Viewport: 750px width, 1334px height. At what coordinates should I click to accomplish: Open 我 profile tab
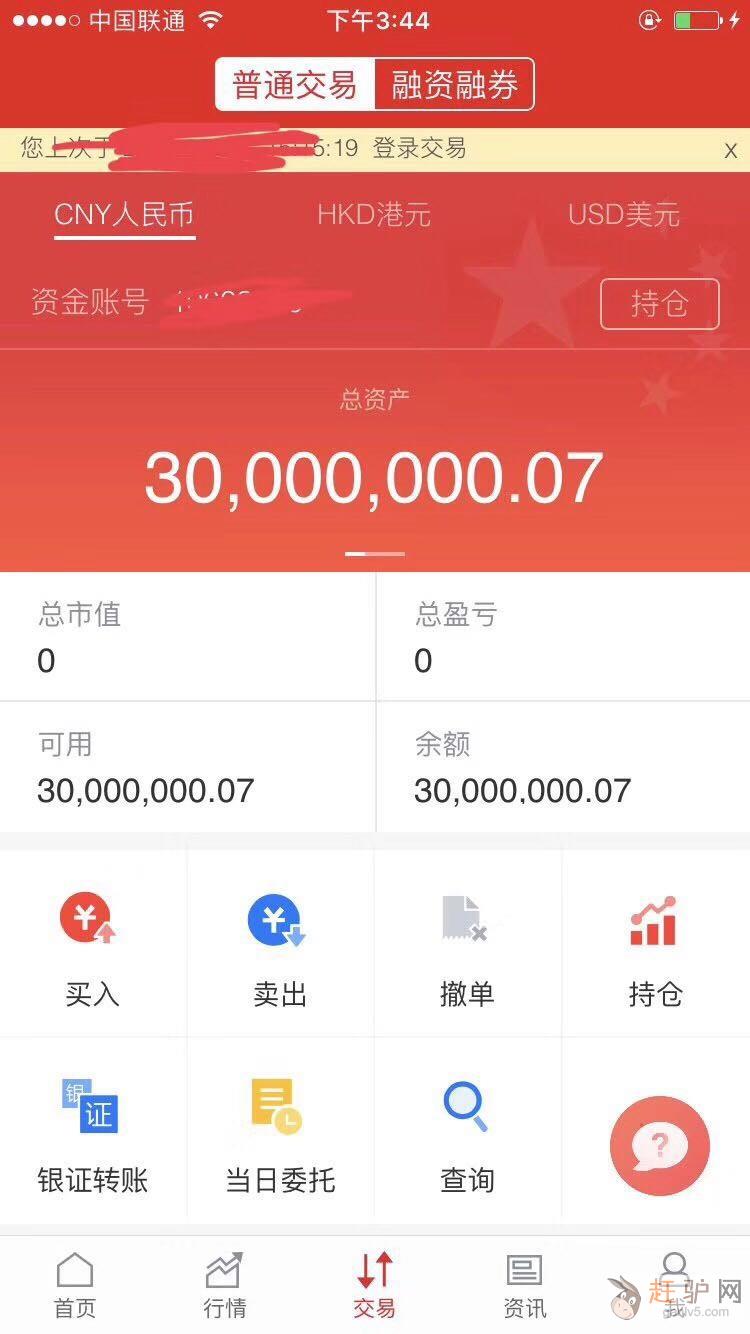click(675, 1280)
